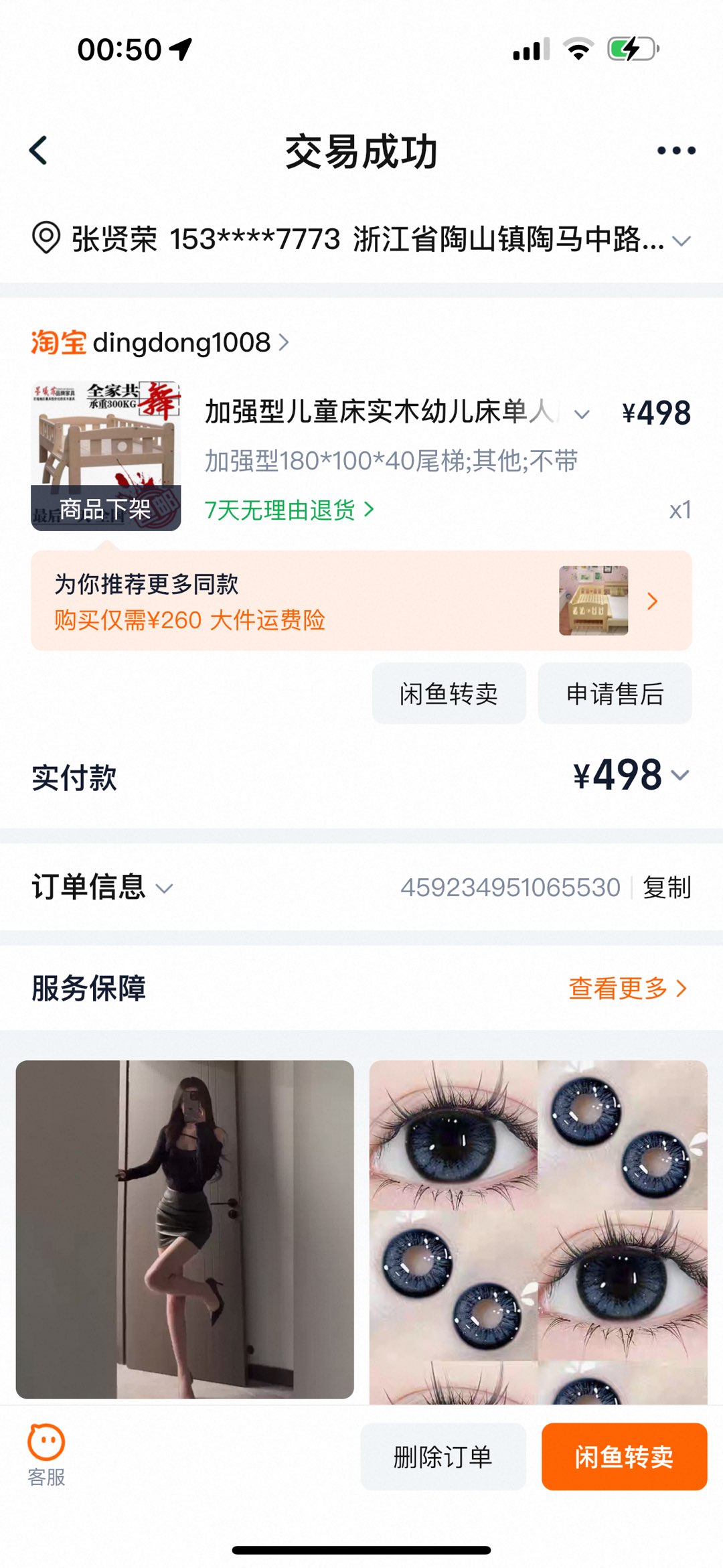The width and height of the screenshot is (723, 1568).
Task: Open the 儿童床 product thumbnail
Action: (106, 455)
